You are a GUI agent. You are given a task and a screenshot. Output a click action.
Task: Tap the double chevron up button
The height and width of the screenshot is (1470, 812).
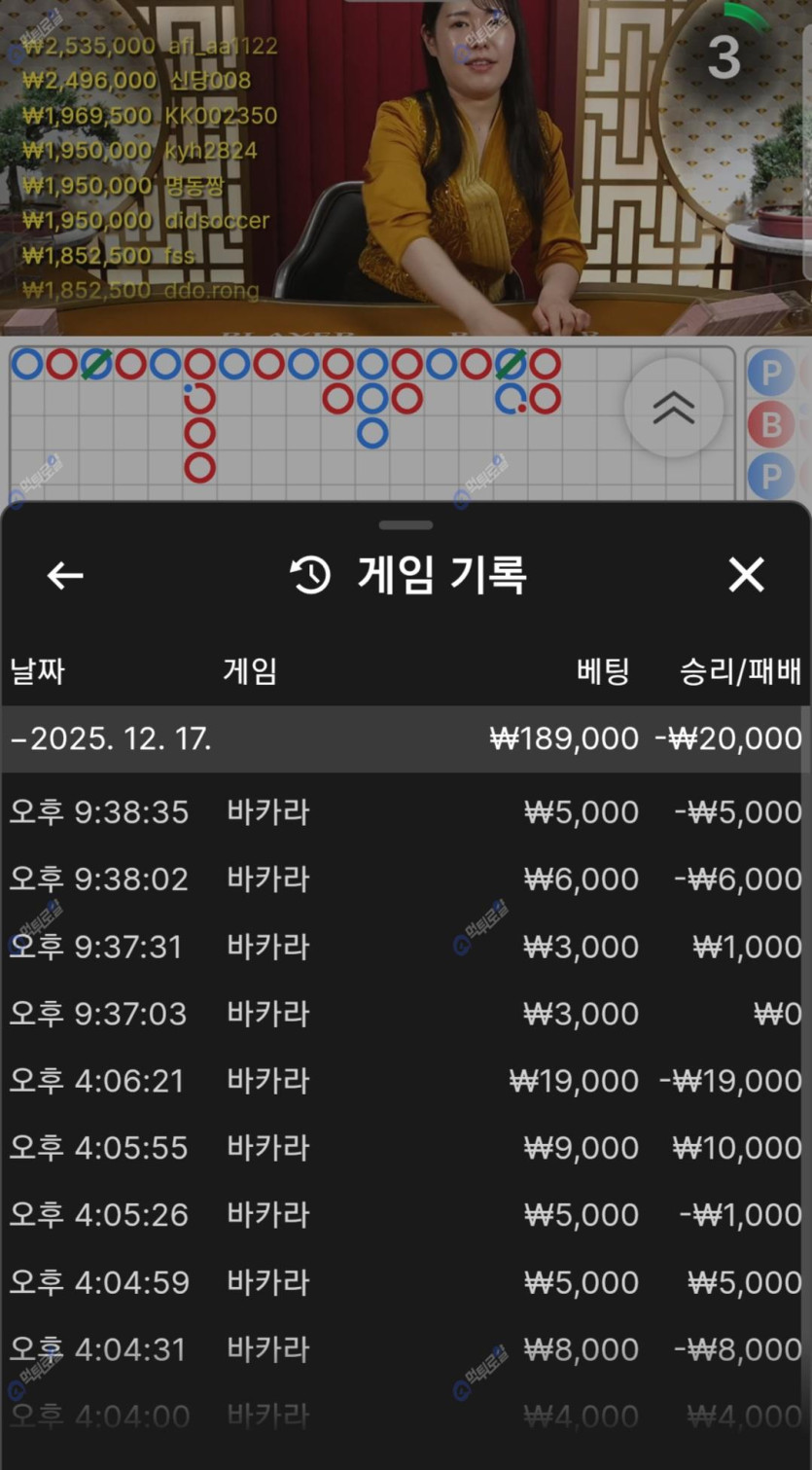click(673, 409)
